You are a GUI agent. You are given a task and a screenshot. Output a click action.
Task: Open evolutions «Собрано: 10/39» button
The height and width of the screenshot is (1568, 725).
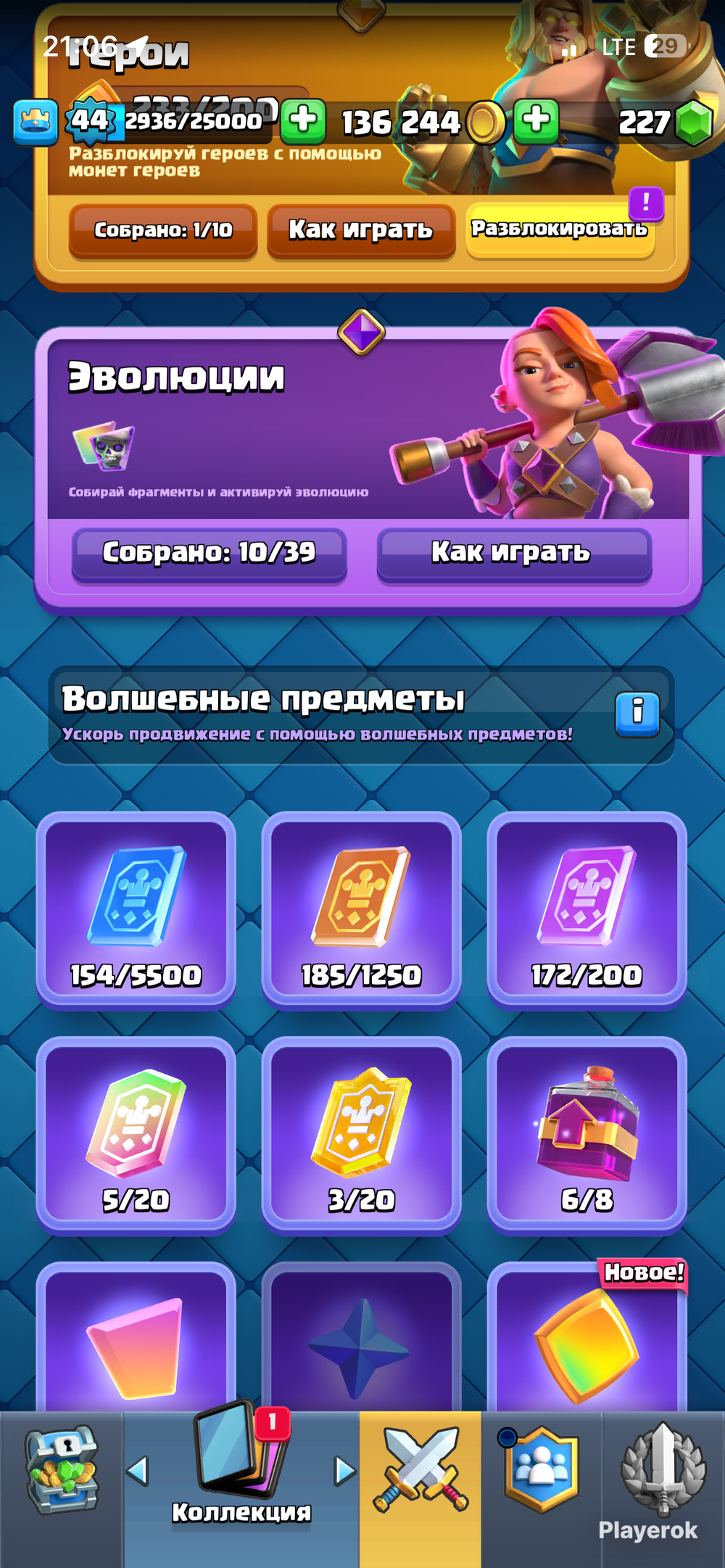(209, 554)
